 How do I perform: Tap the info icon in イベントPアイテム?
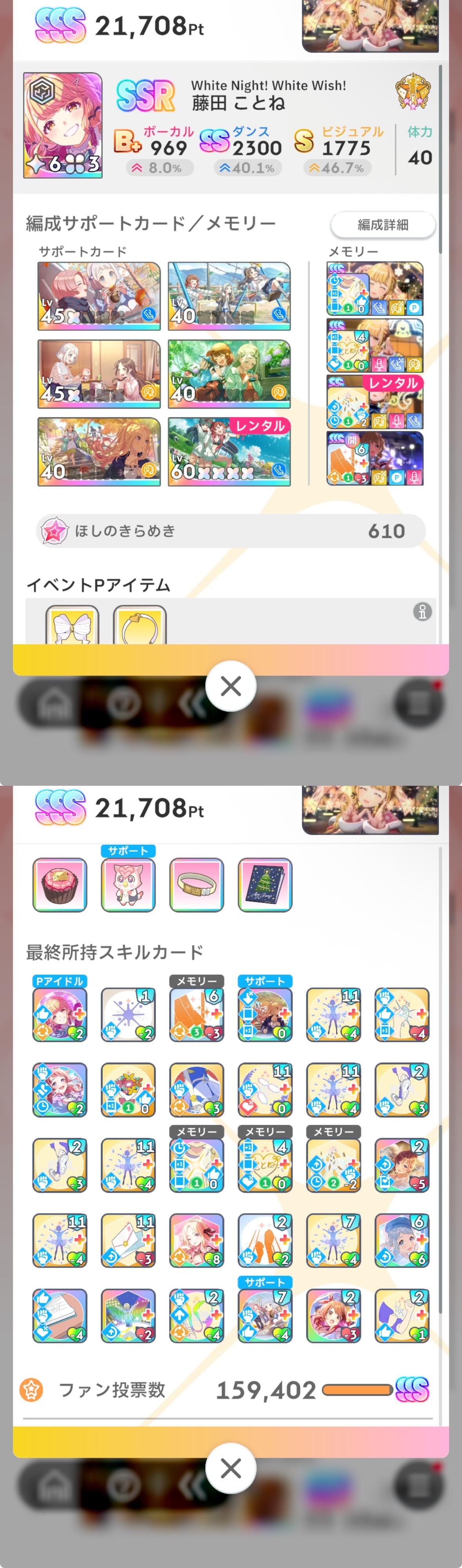pos(422,611)
